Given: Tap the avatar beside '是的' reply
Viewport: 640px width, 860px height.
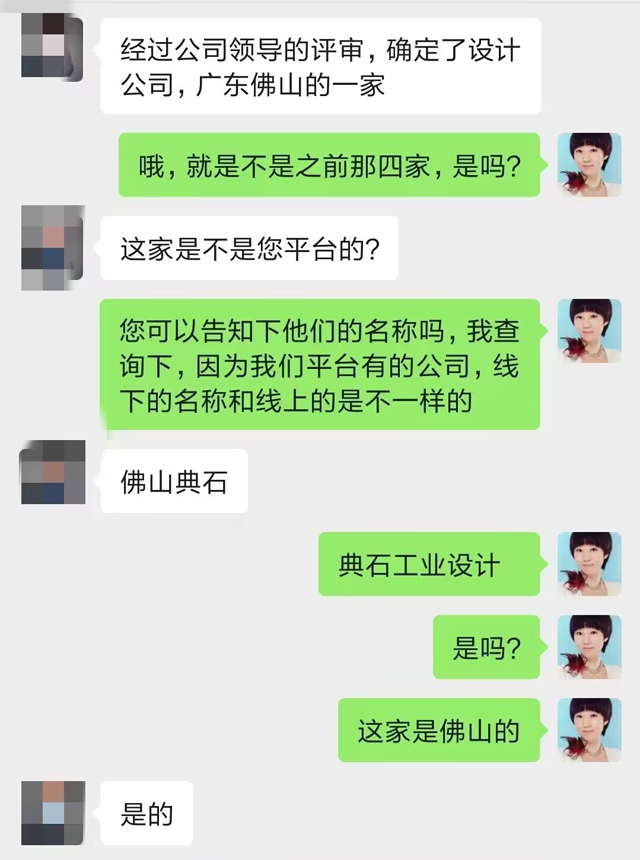Looking at the screenshot, I should [52, 813].
